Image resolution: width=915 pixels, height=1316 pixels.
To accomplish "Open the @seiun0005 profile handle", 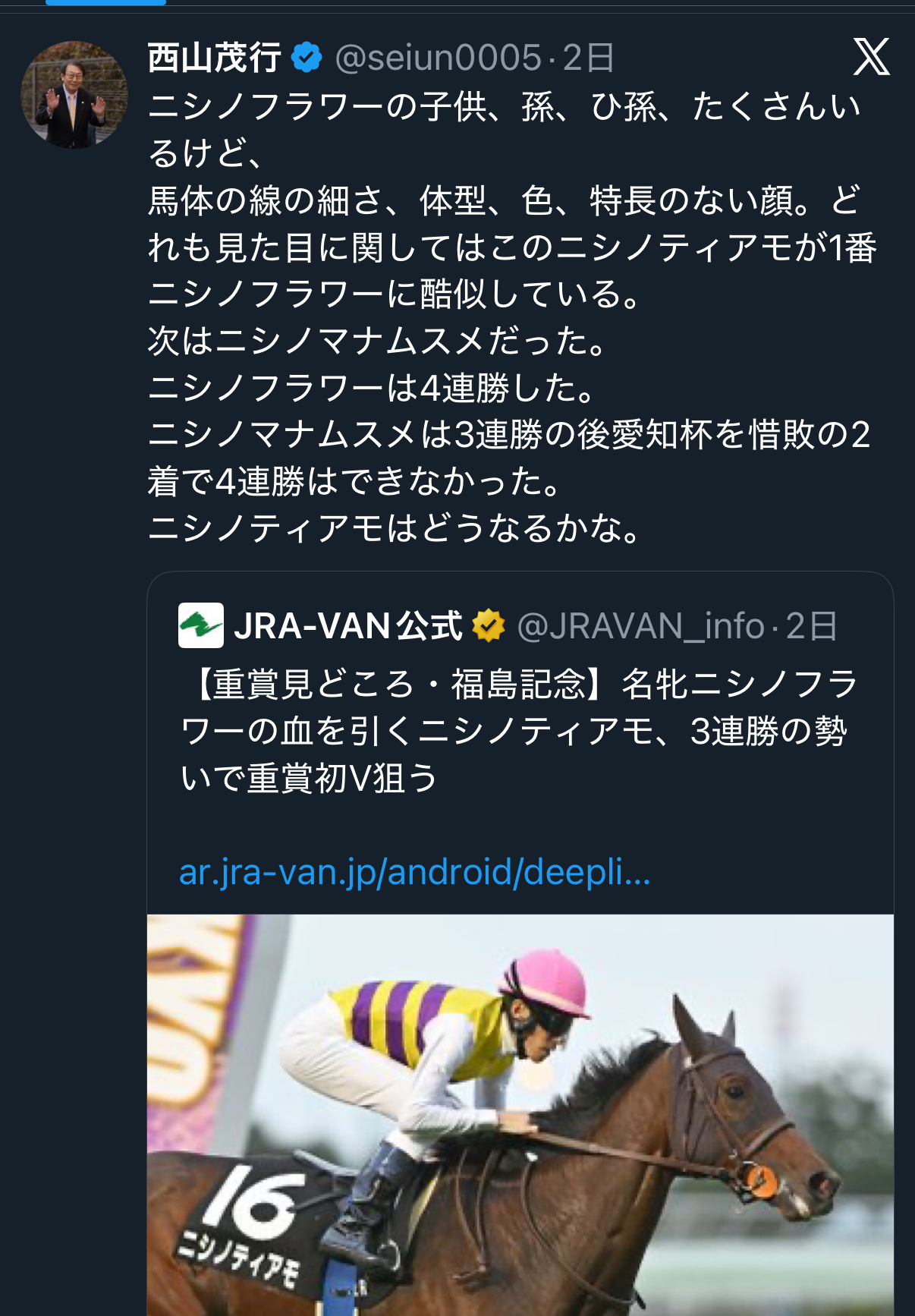I will (x=438, y=58).
